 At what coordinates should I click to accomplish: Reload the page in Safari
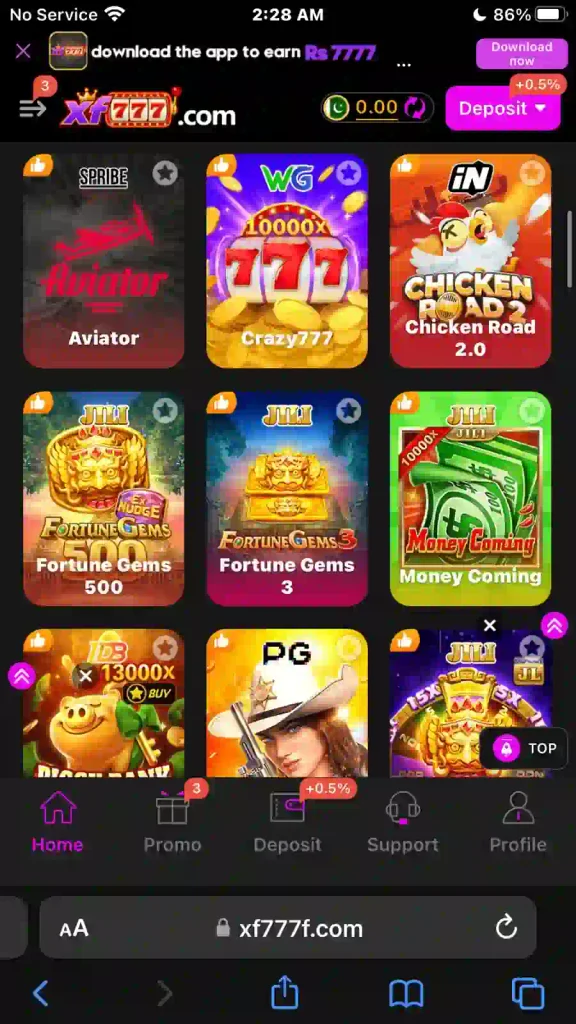506,927
